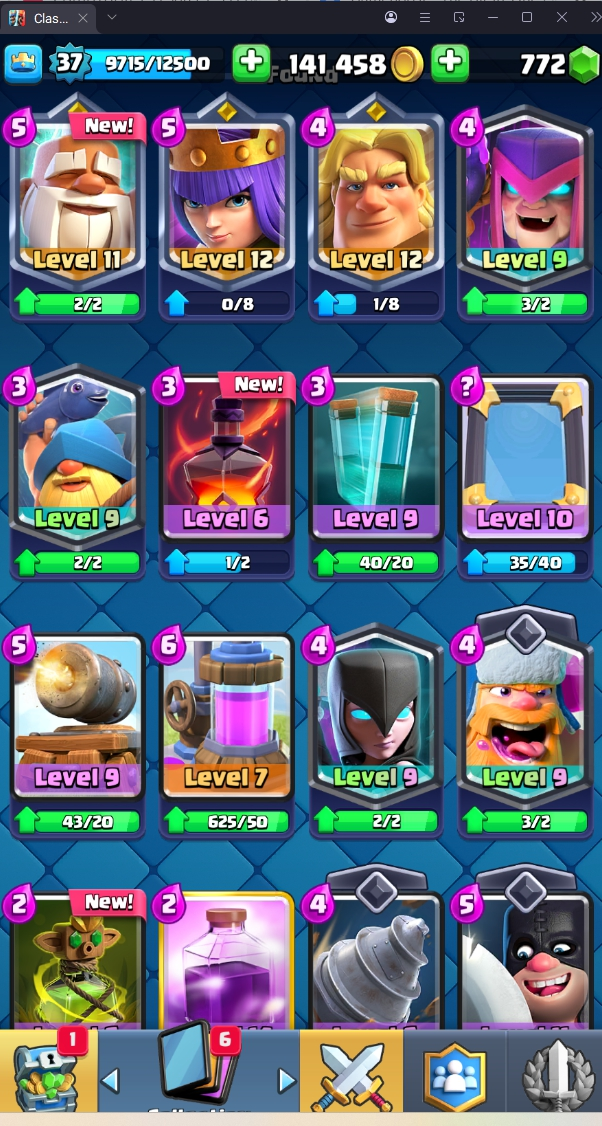This screenshot has width=602, height=1126.
Task: Close the emulator window
Action: [x=562, y=17]
